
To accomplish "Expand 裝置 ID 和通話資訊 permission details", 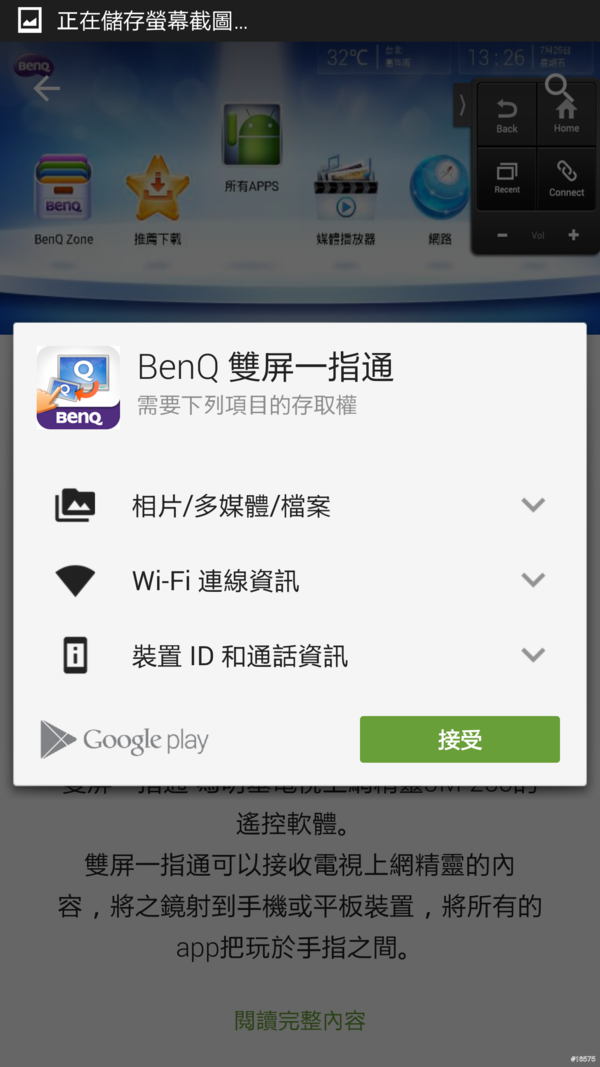I will (x=533, y=655).
